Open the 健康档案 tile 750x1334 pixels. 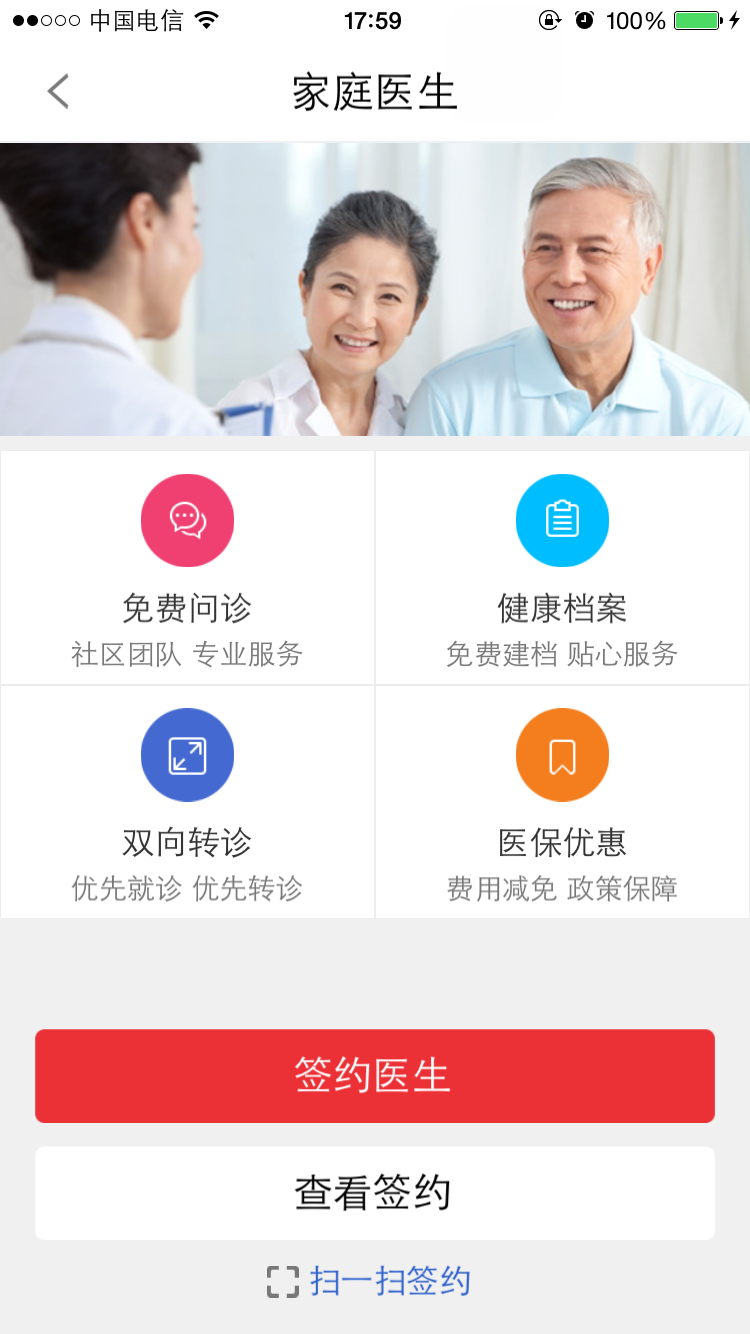click(562, 568)
